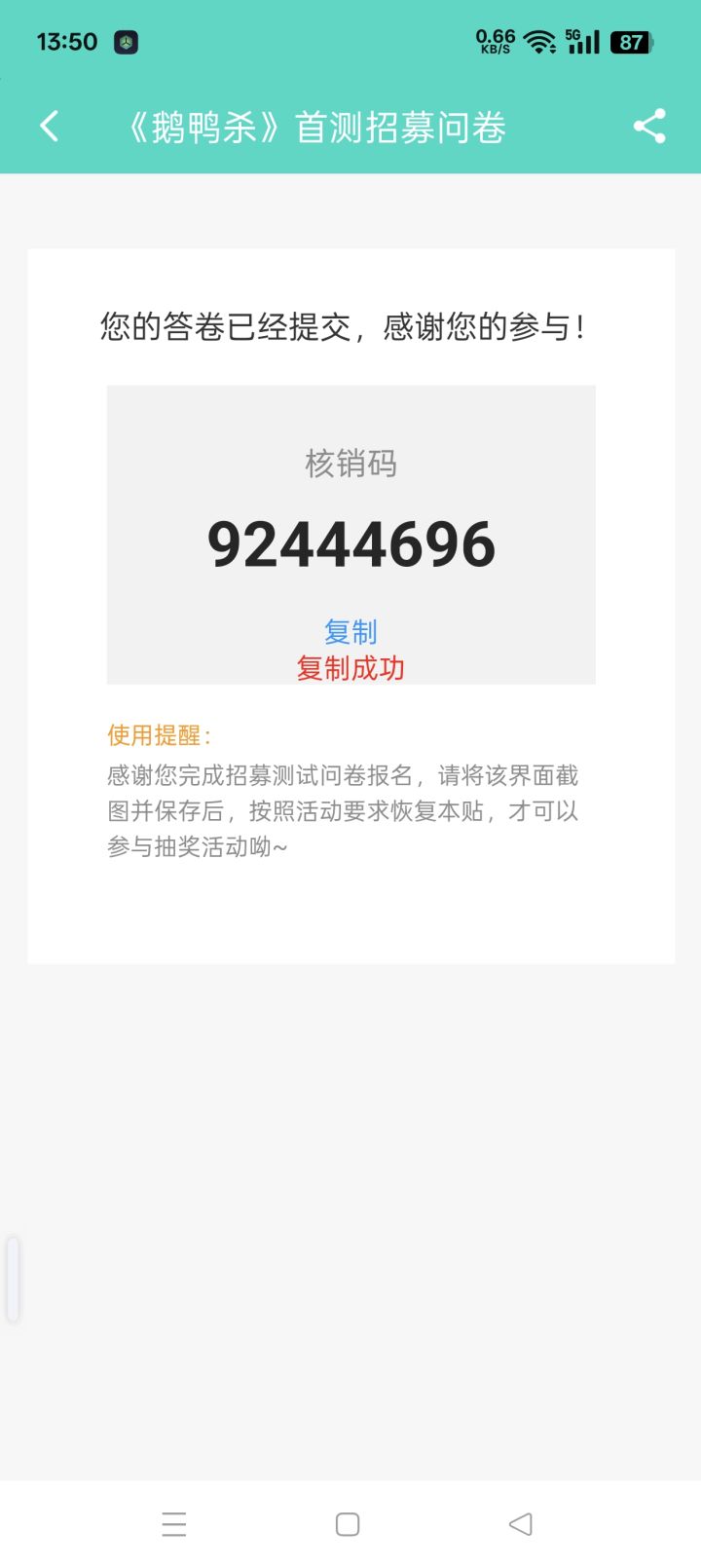Tap 复制 to copy the redemption code

click(x=350, y=632)
